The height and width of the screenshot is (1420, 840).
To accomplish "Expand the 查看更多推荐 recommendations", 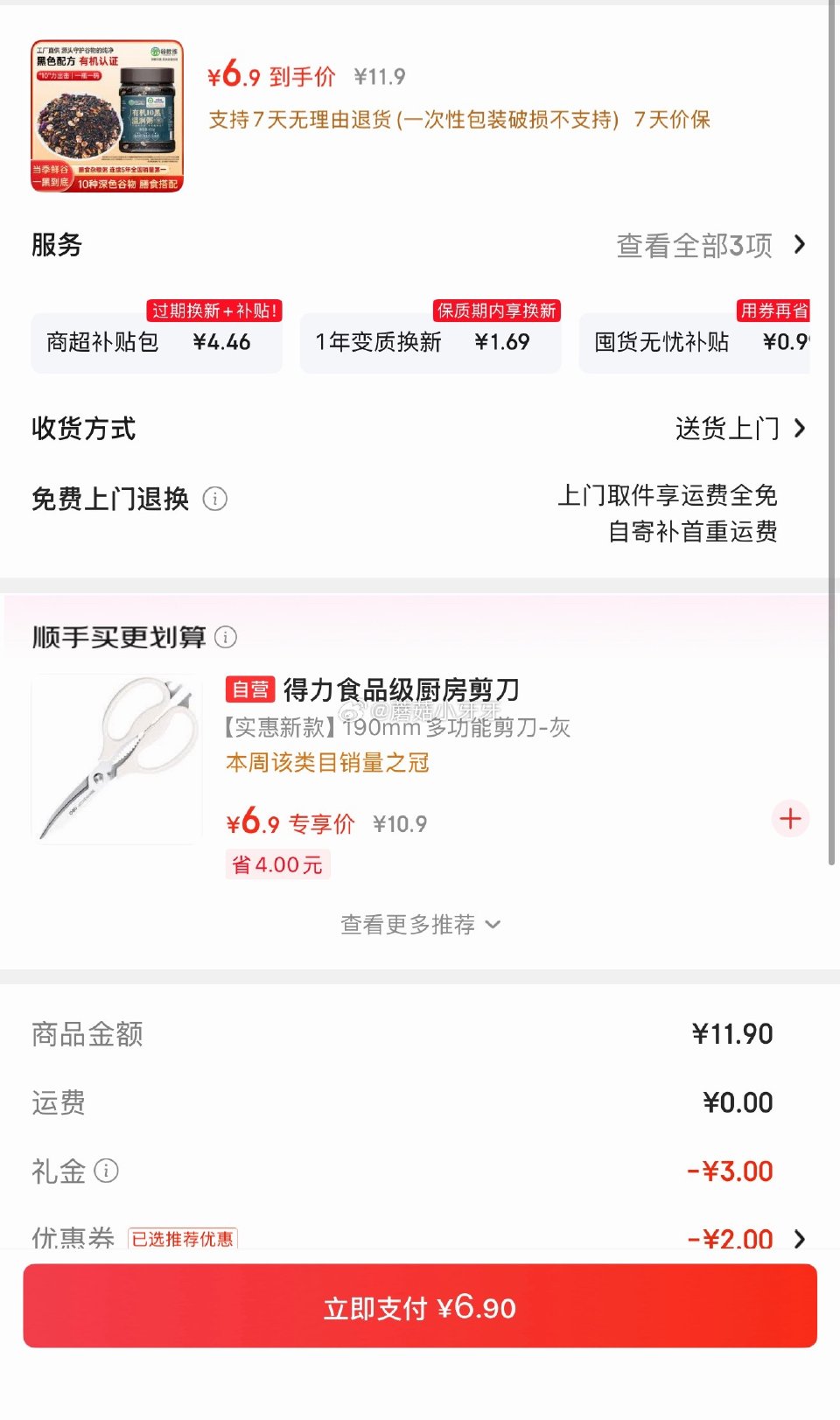I will coord(419,923).
